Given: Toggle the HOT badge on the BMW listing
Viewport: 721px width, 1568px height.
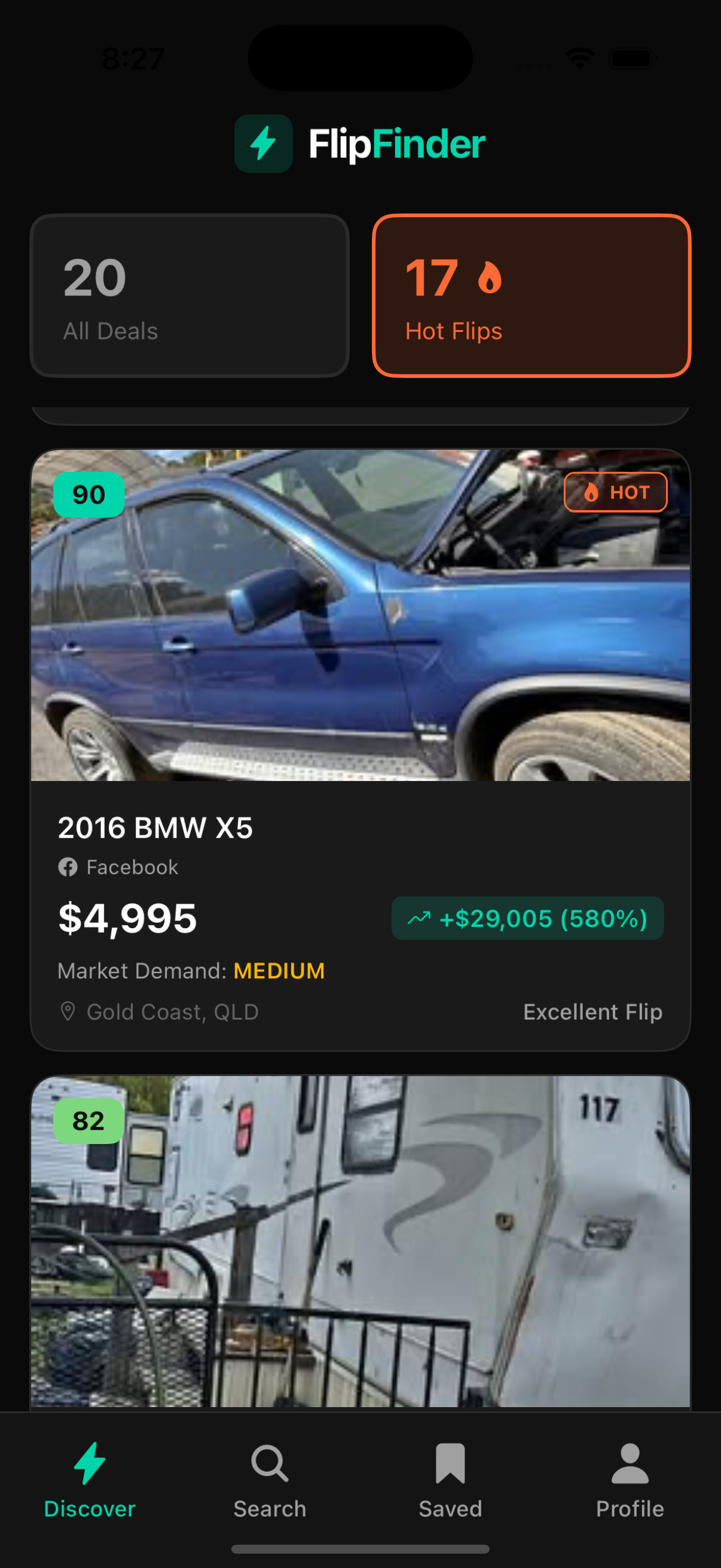Looking at the screenshot, I should pos(615,492).
